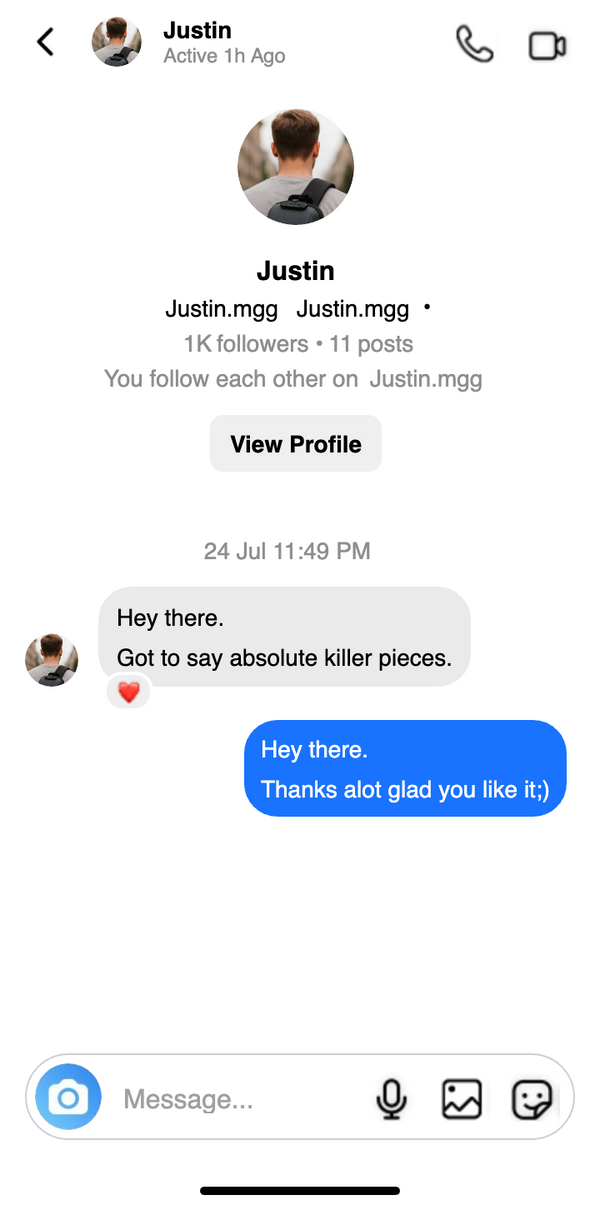Tap the heart reaction on Justin's message
The image size is (600, 1215).
coord(128,692)
